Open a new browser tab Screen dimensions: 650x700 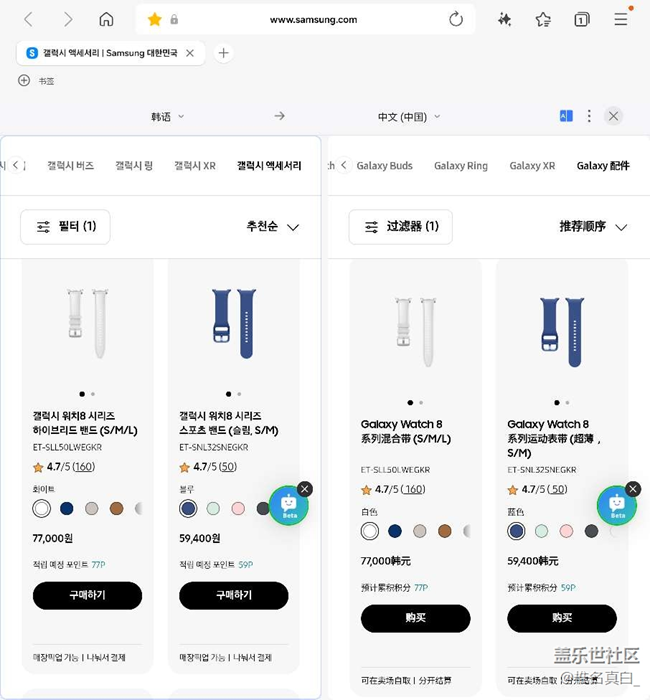(x=223, y=53)
